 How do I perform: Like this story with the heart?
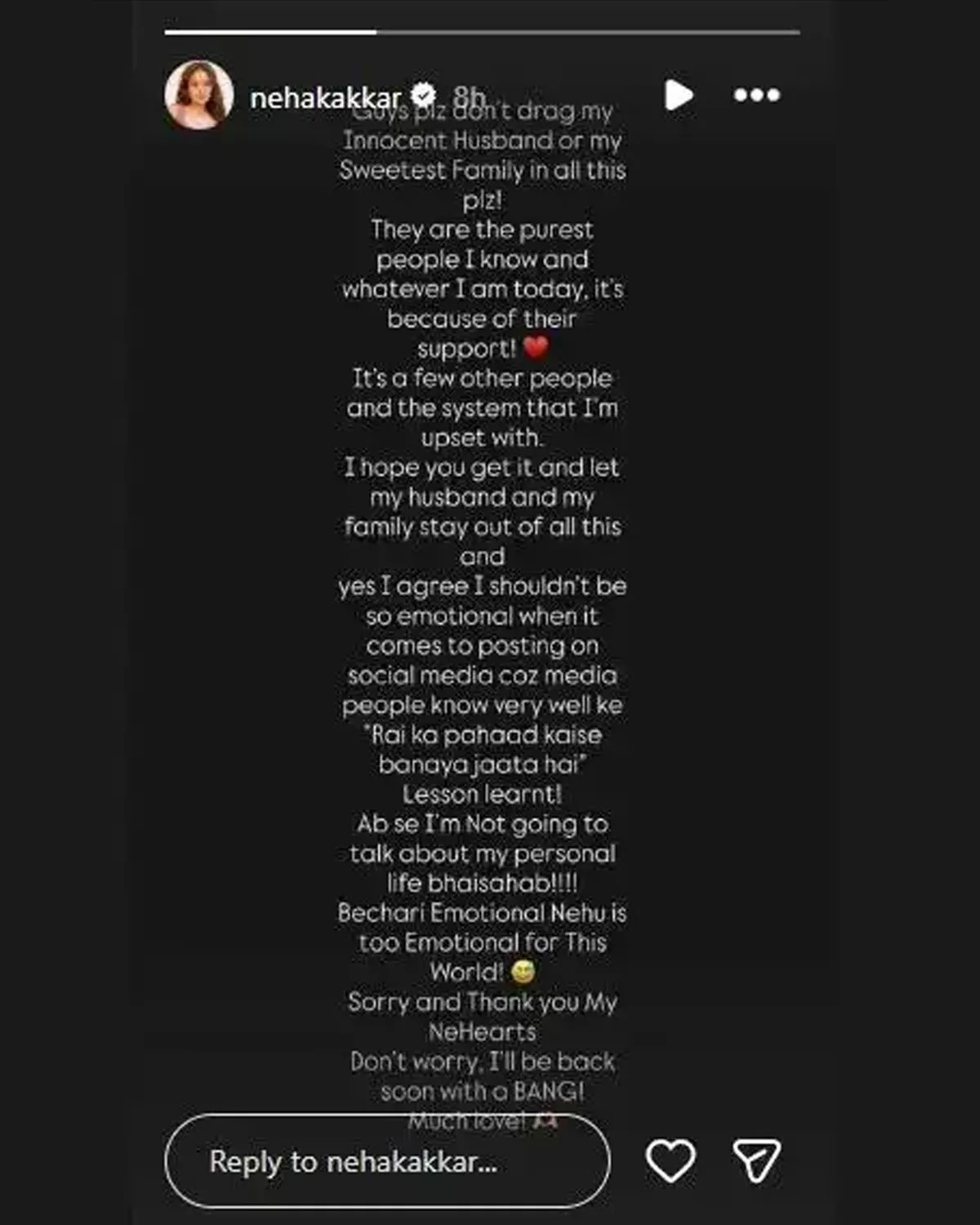click(670, 1160)
